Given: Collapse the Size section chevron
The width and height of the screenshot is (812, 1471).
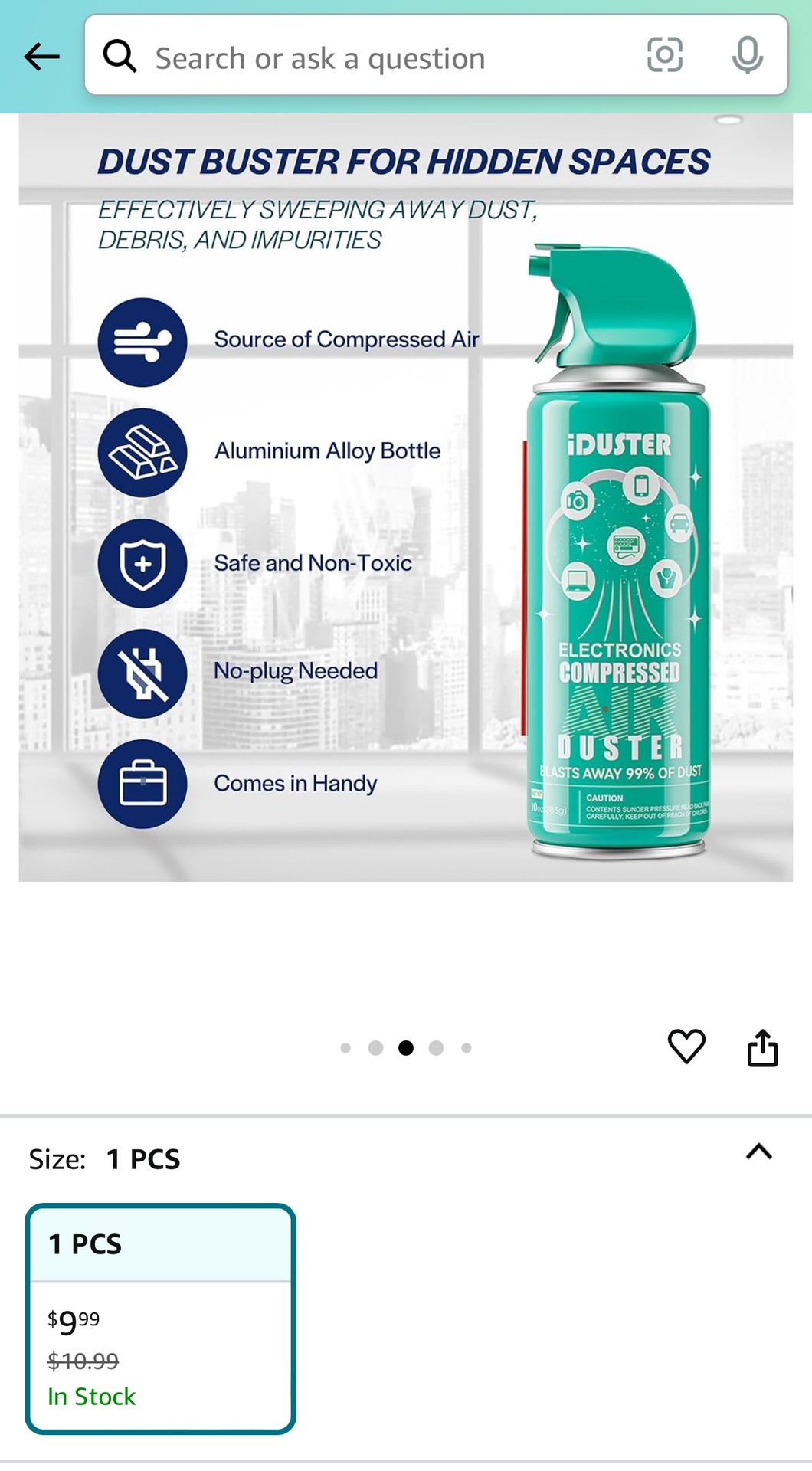Looking at the screenshot, I should click(x=758, y=1152).
